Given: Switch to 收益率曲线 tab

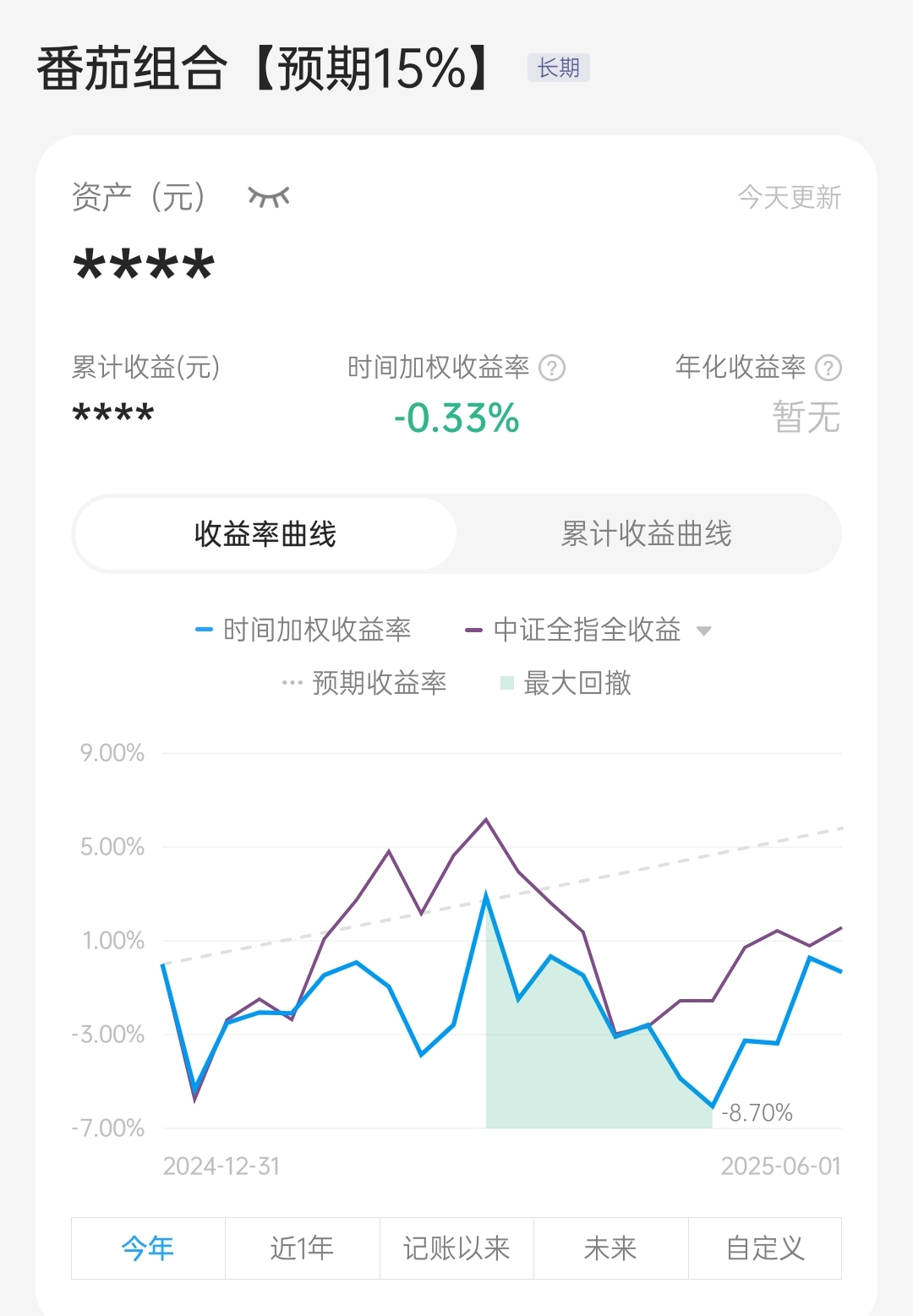Looking at the screenshot, I should (x=265, y=534).
